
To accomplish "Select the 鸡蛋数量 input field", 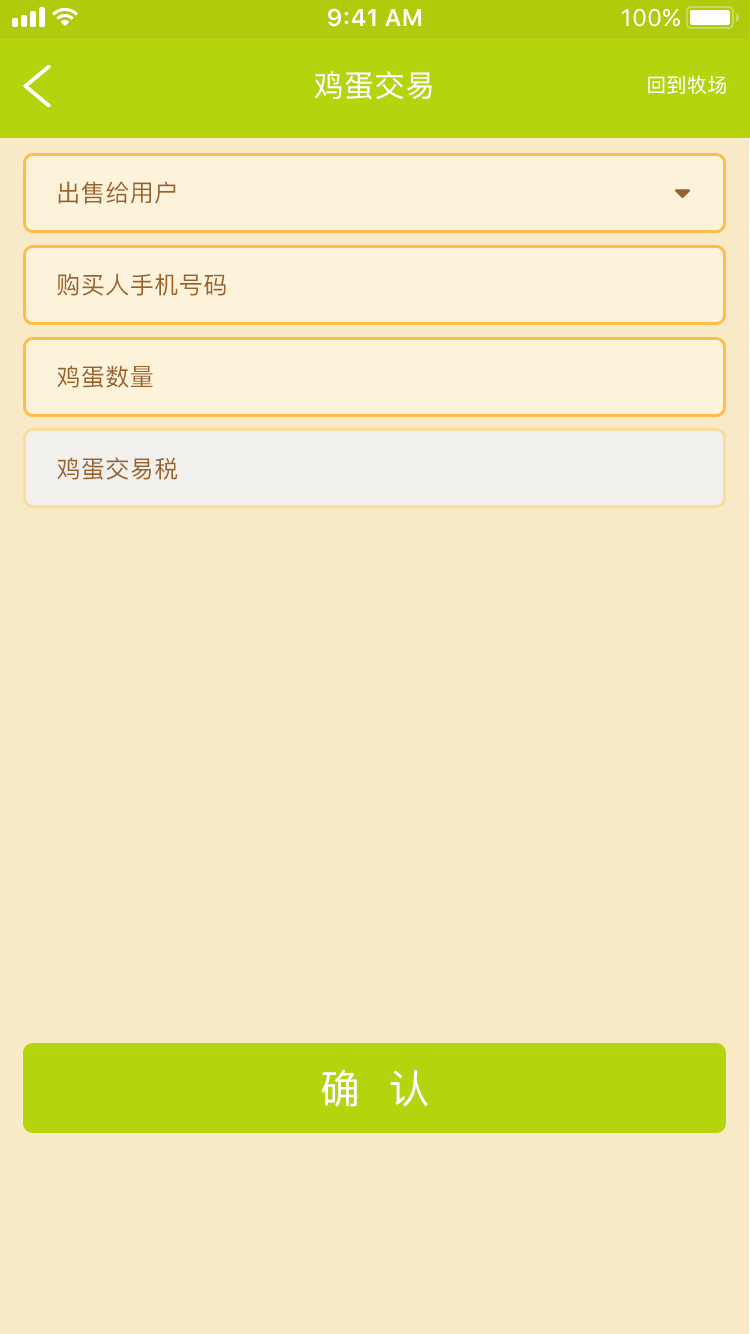I will pos(374,377).
